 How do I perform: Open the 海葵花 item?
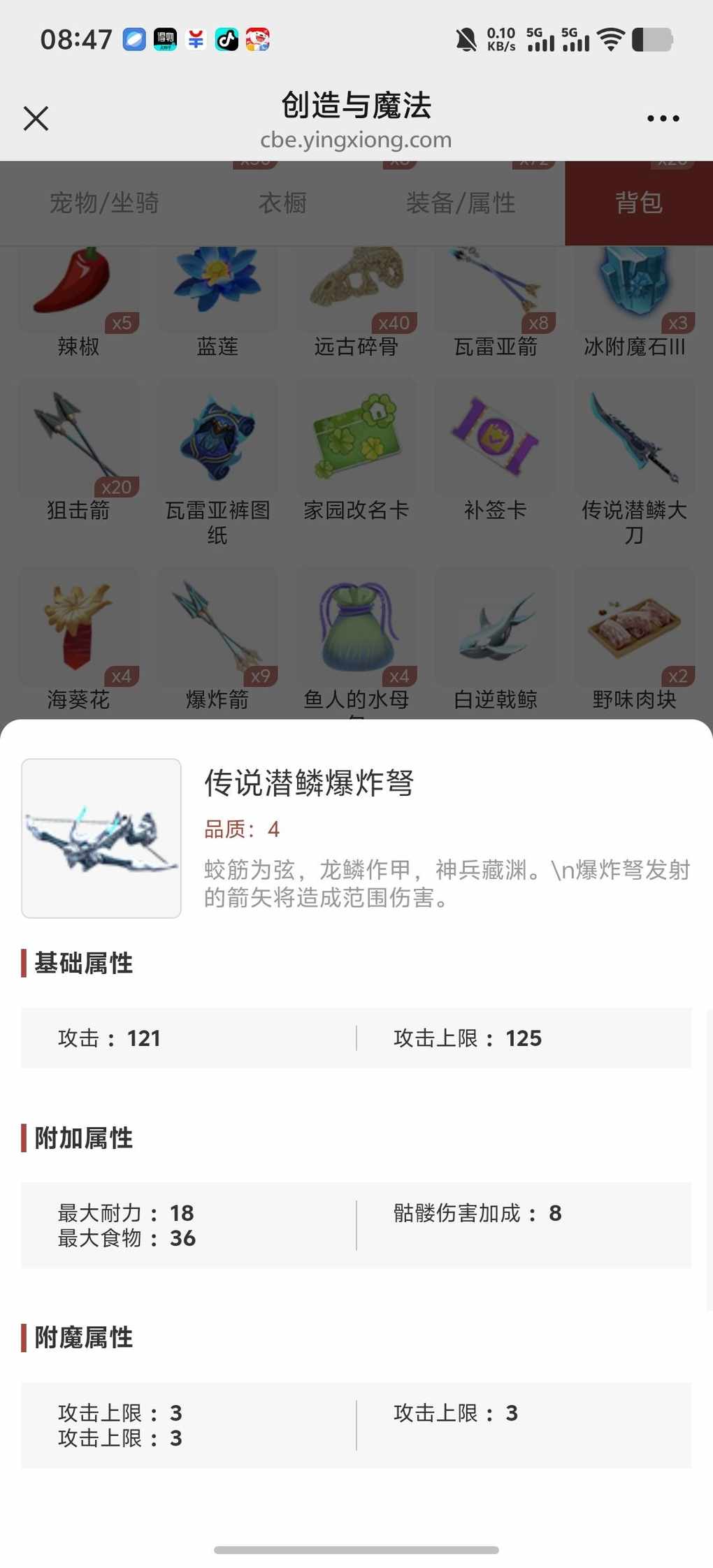point(78,629)
